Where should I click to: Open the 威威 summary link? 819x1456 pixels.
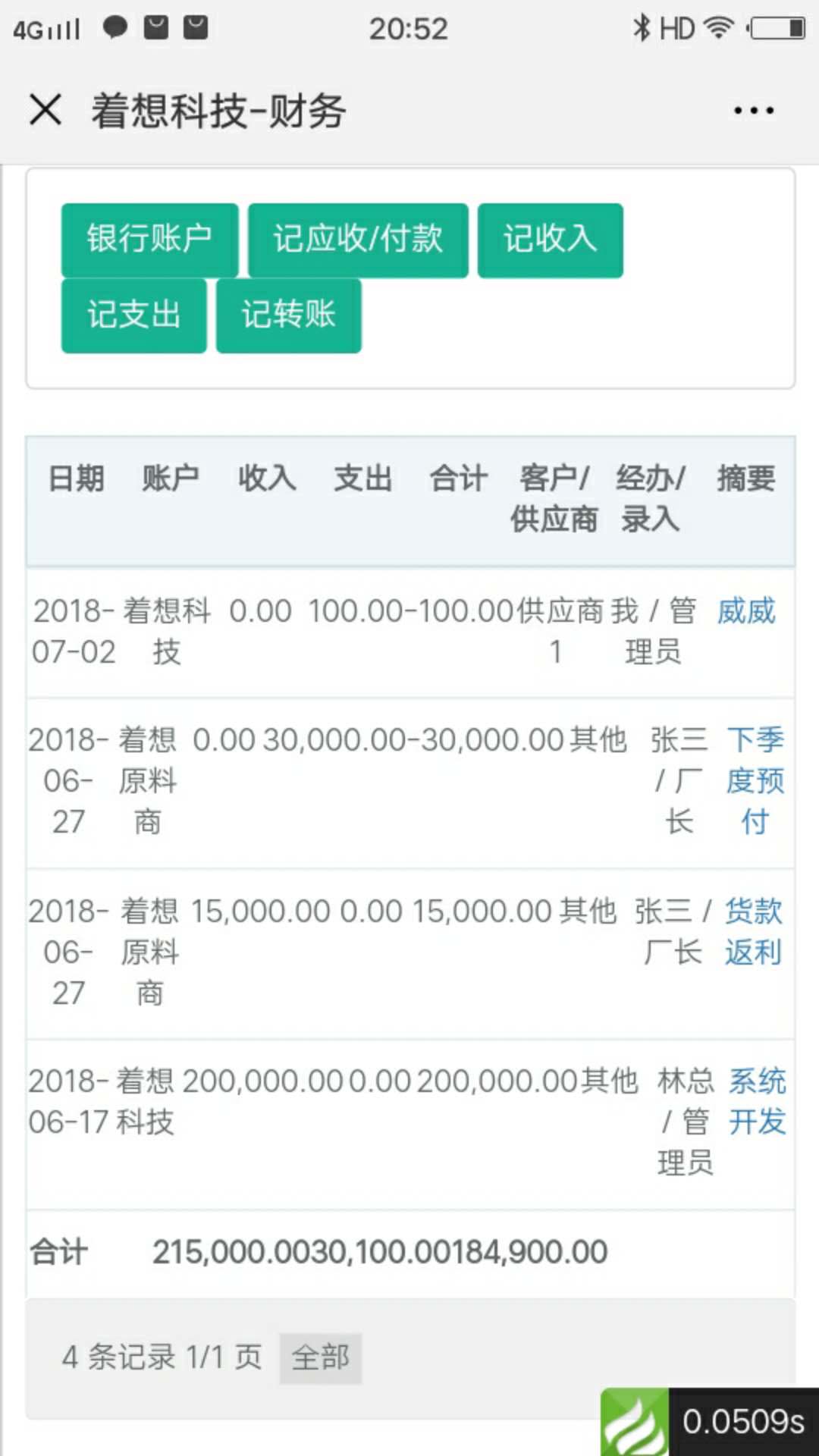pos(746,611)
